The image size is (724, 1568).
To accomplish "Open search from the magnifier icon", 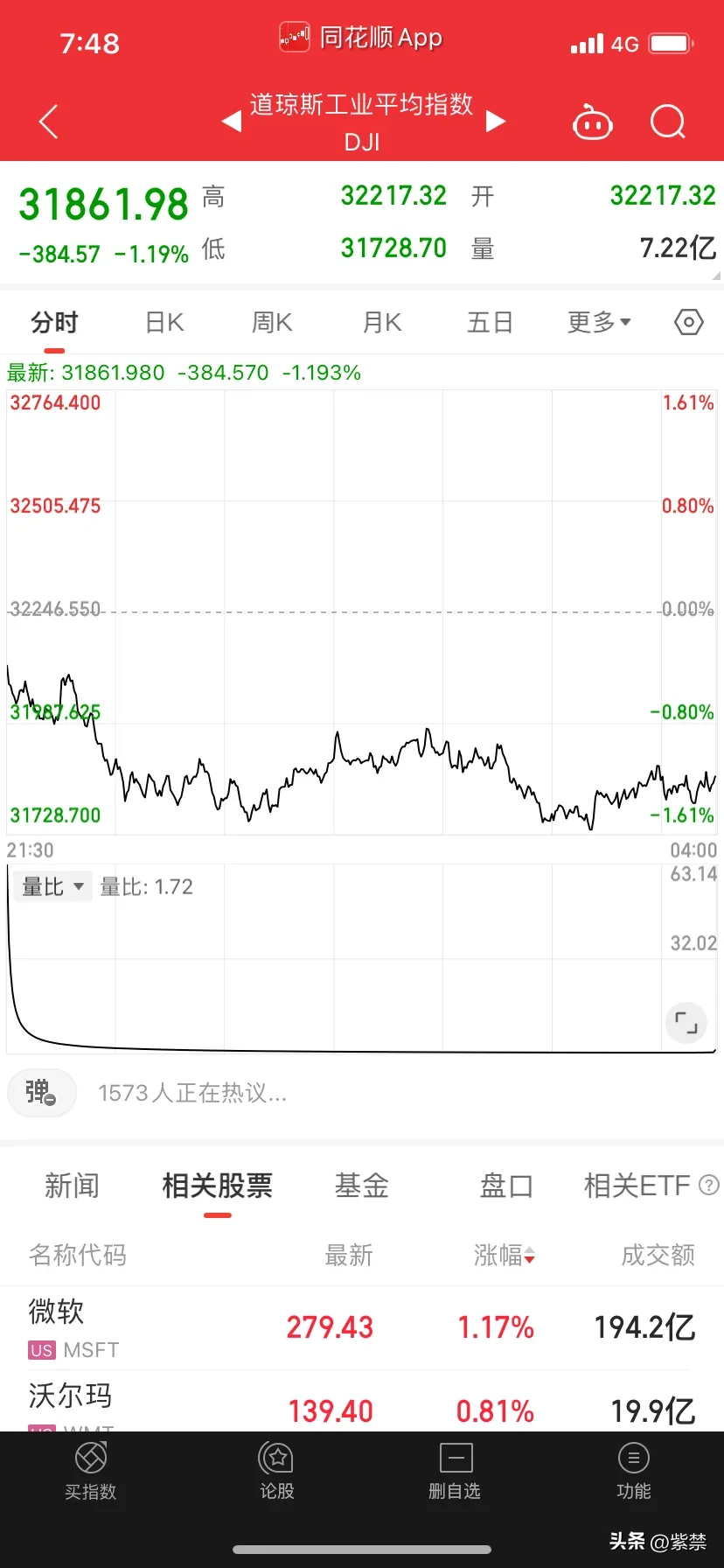I will pos(668,122).
